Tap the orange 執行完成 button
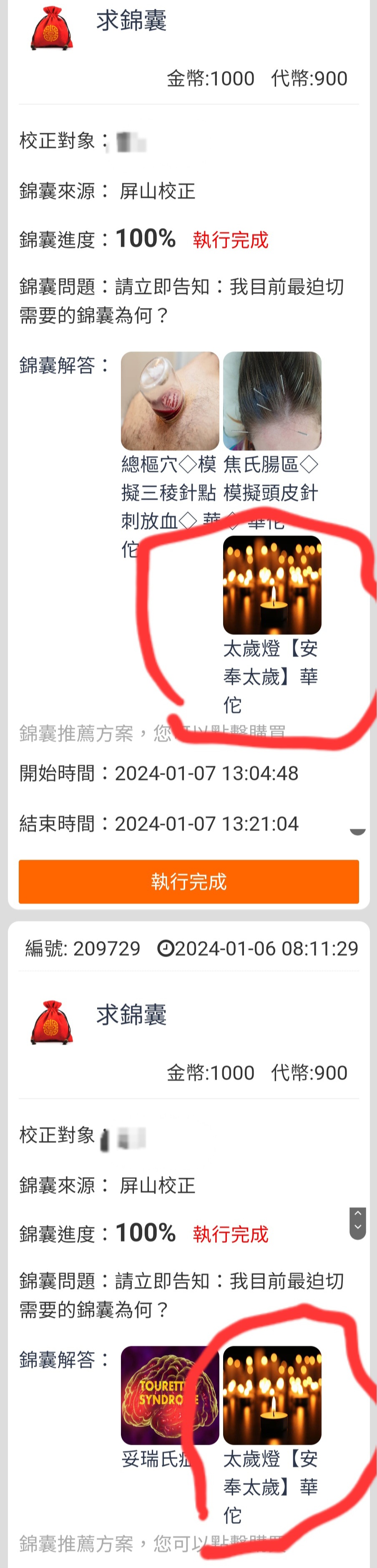 (x=188, y=881)
